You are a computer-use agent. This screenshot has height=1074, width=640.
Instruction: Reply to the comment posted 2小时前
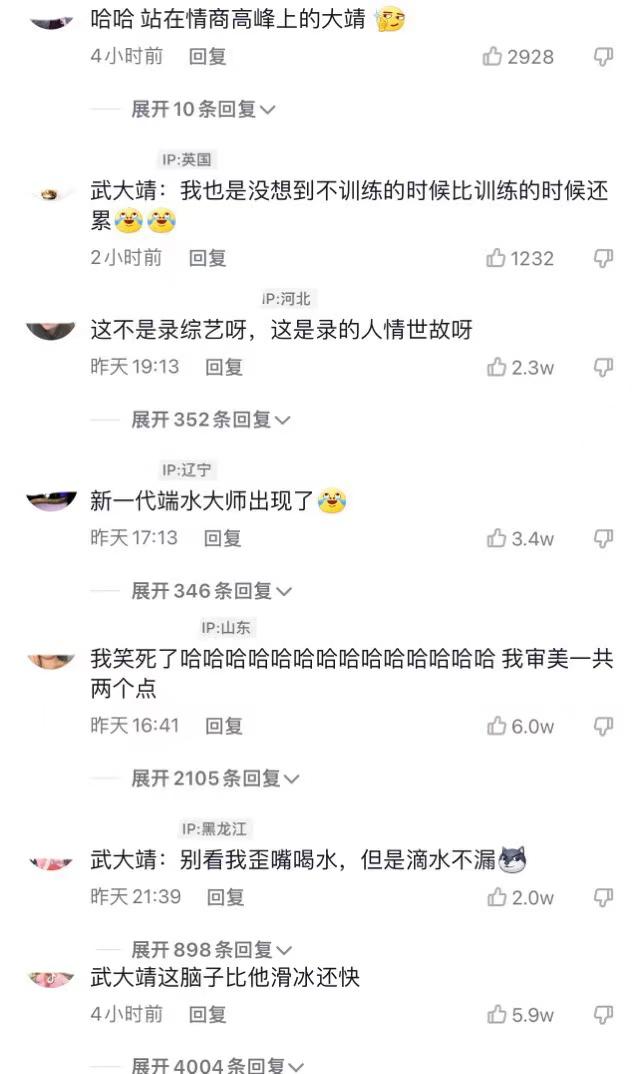(x=208, y=258)
